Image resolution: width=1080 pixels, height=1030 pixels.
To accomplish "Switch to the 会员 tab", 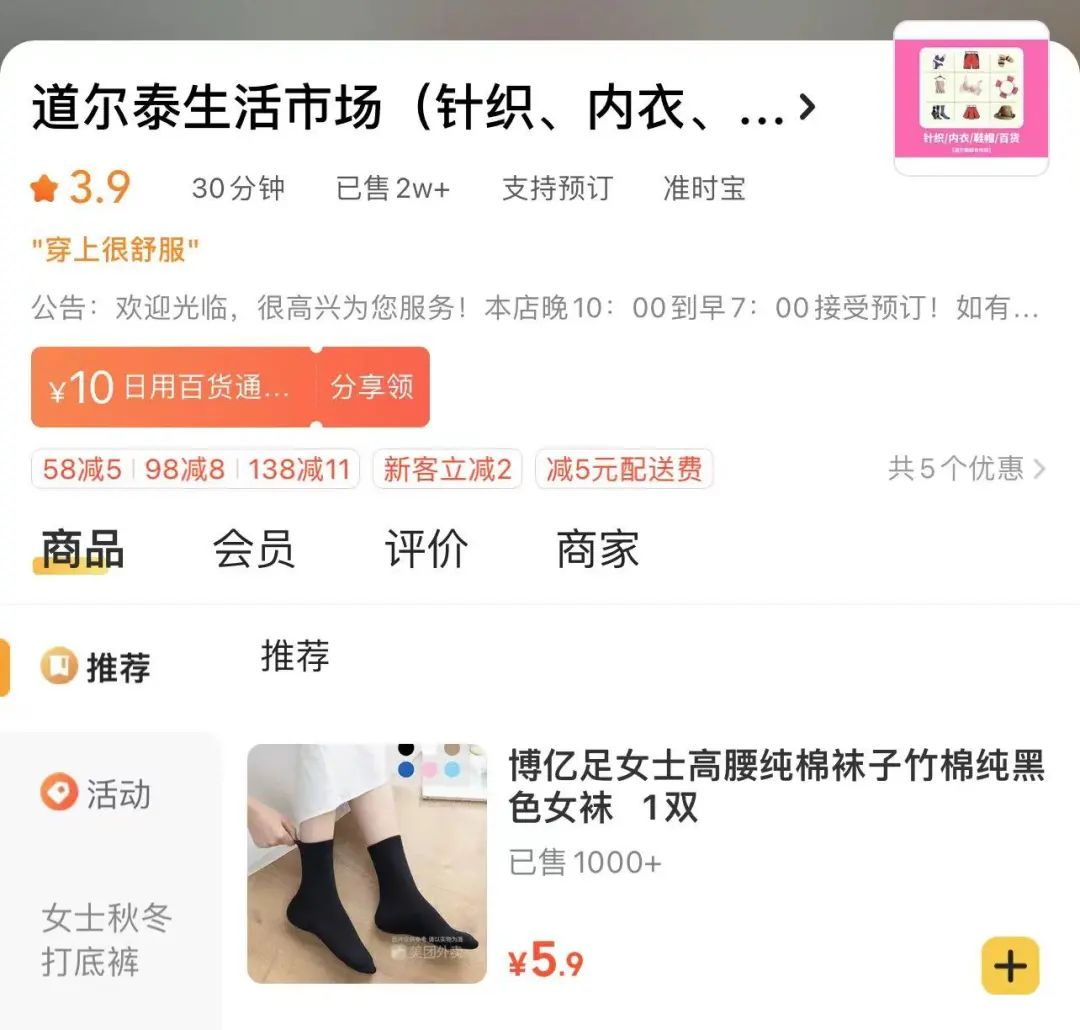I will point(254,550).
